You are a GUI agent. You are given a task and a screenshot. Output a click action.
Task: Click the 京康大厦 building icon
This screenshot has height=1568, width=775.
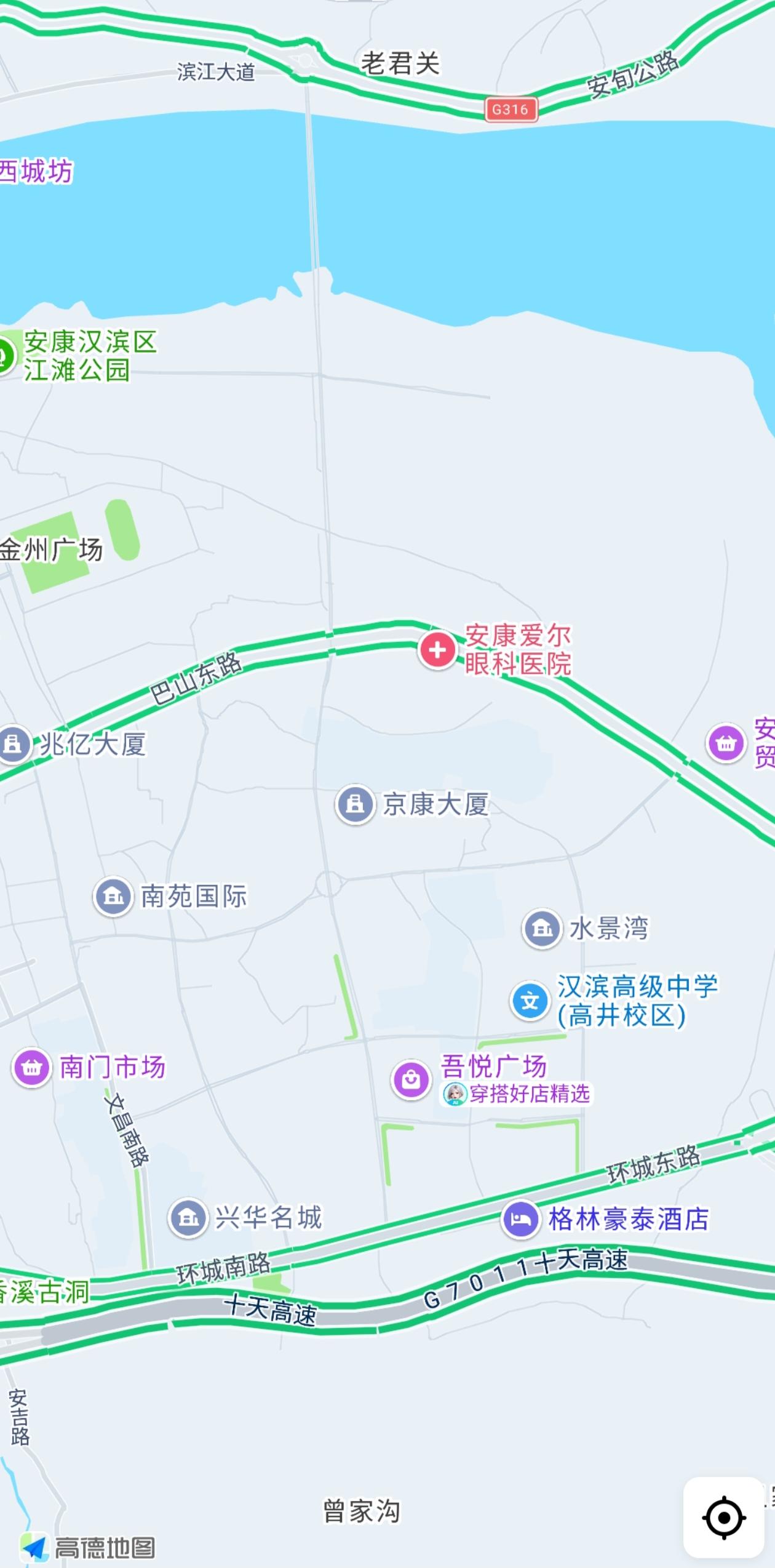click(x=356, y=803)
